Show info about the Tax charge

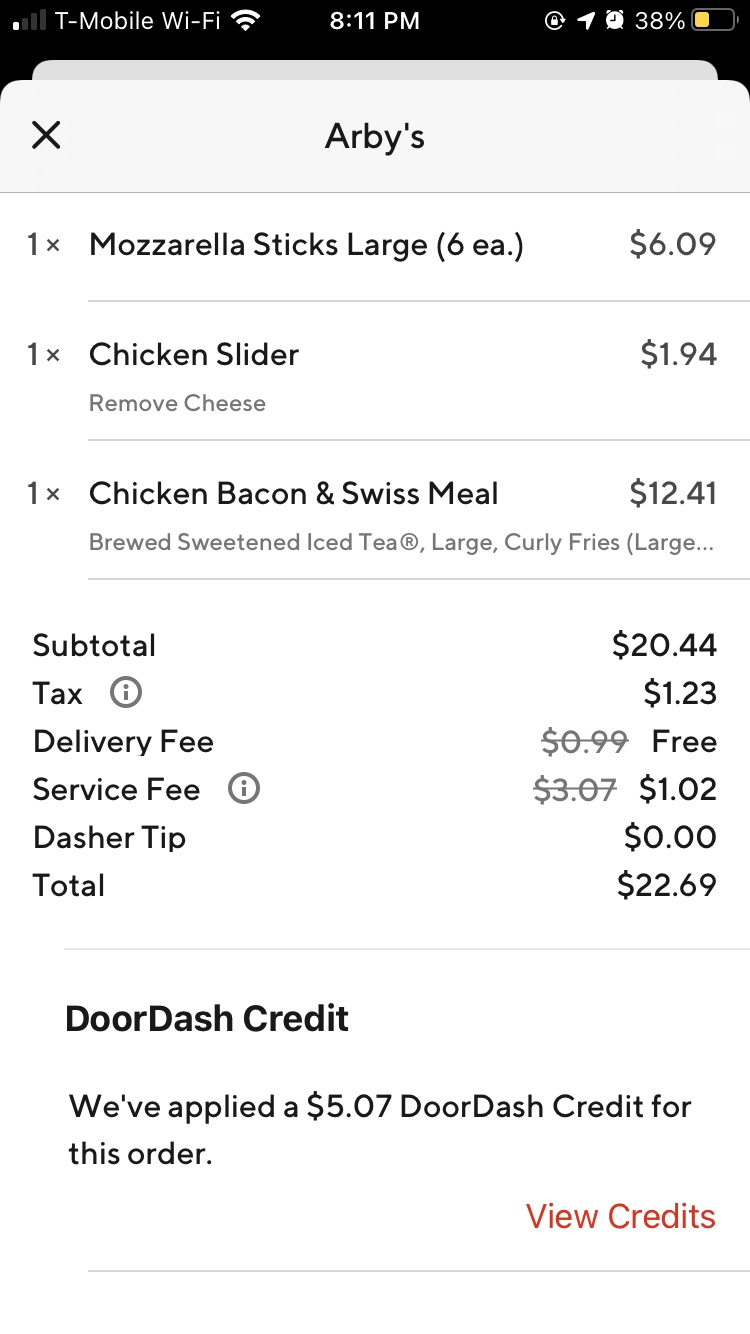pos(125,693)
